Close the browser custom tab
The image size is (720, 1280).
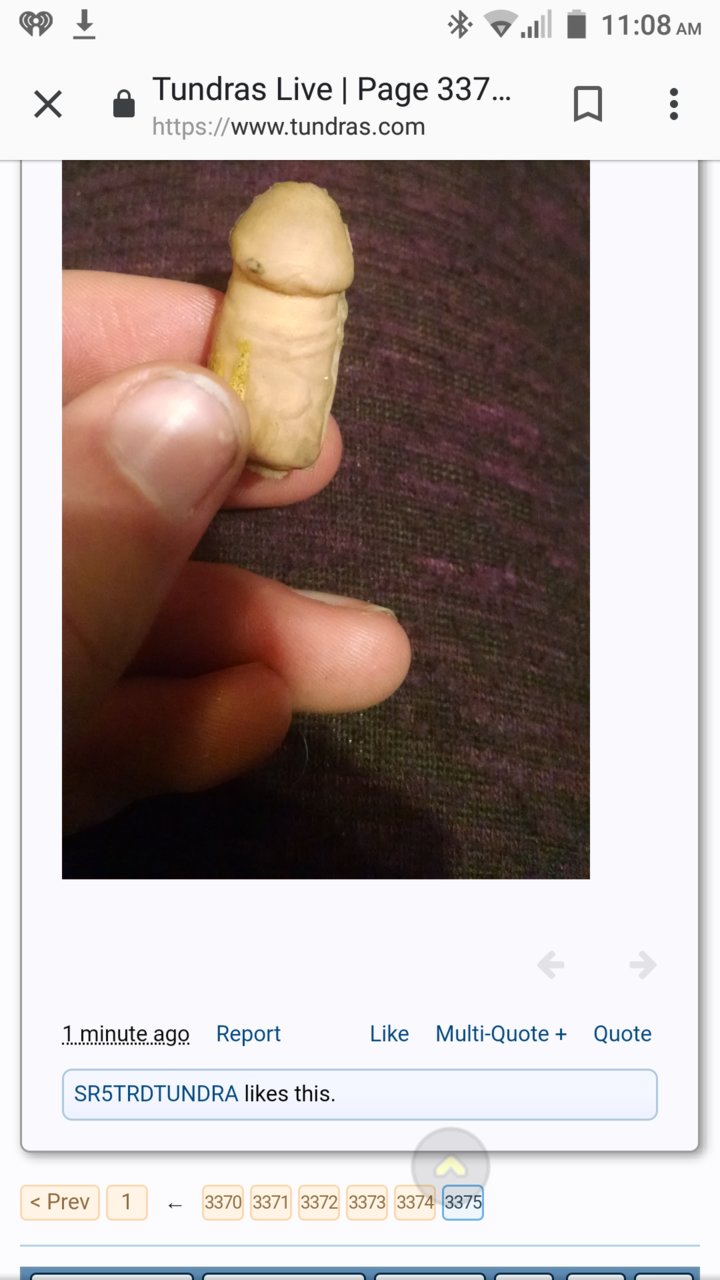[x=48, y=104]
